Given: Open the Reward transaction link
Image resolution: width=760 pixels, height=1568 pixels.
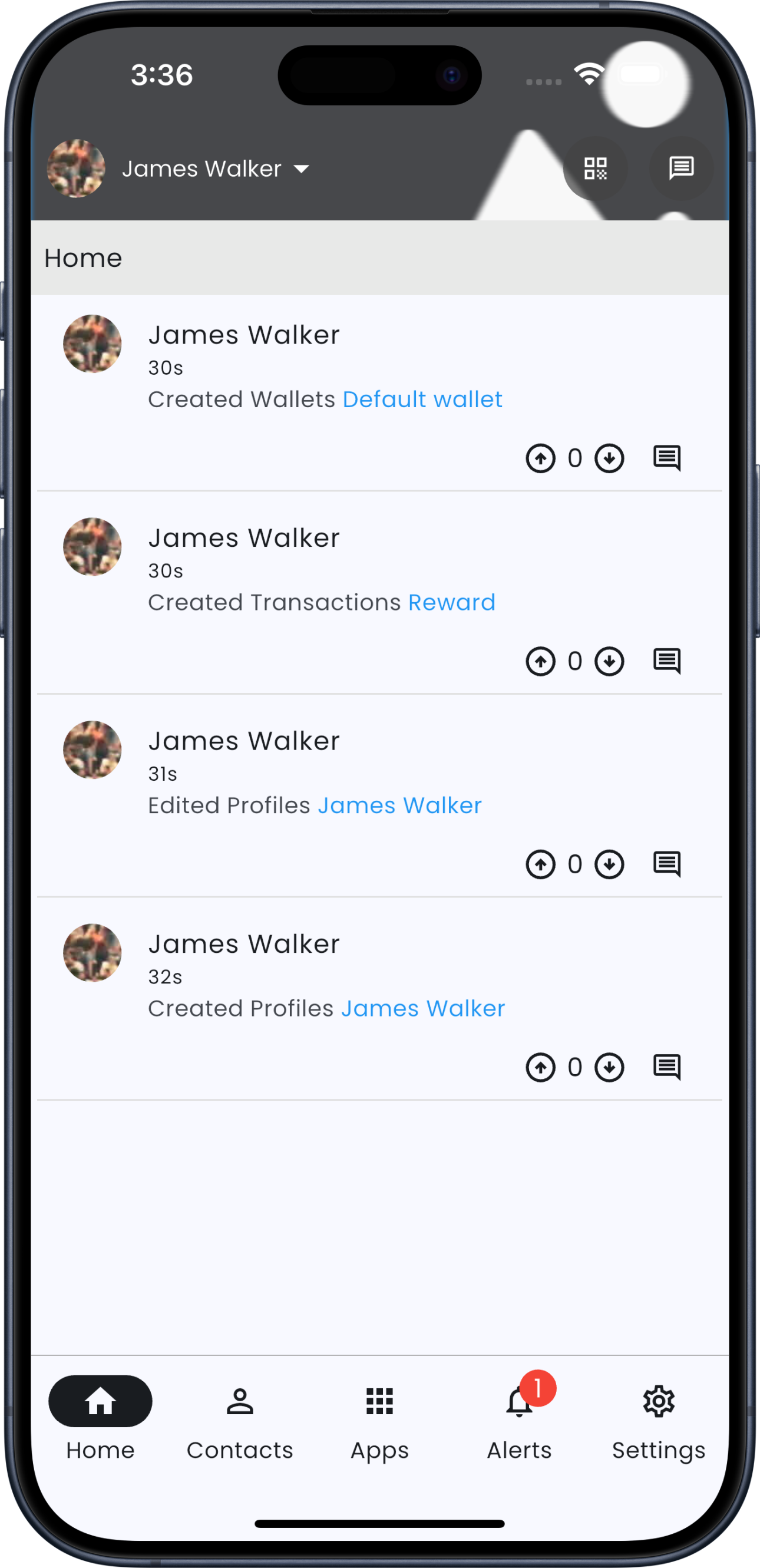Looking at the screenshot, I should coord(451,603).
